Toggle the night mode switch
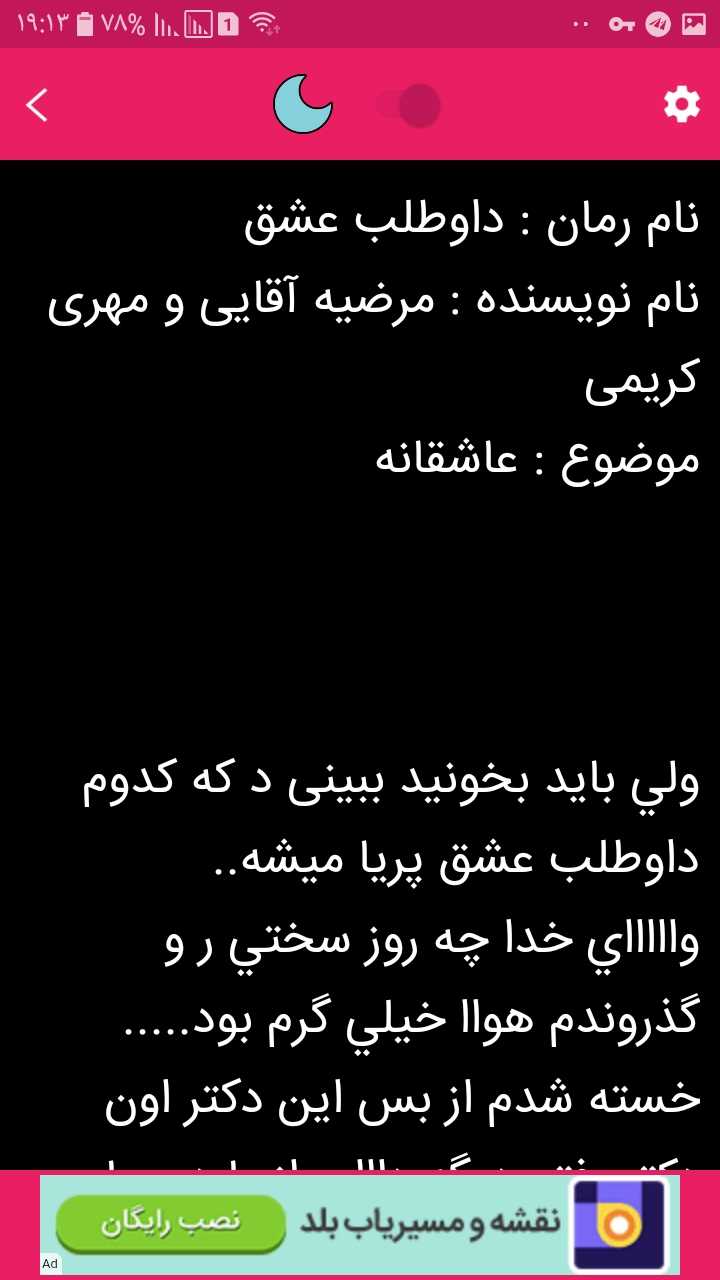The image size is (720, 1280). (x=409, y=105)
